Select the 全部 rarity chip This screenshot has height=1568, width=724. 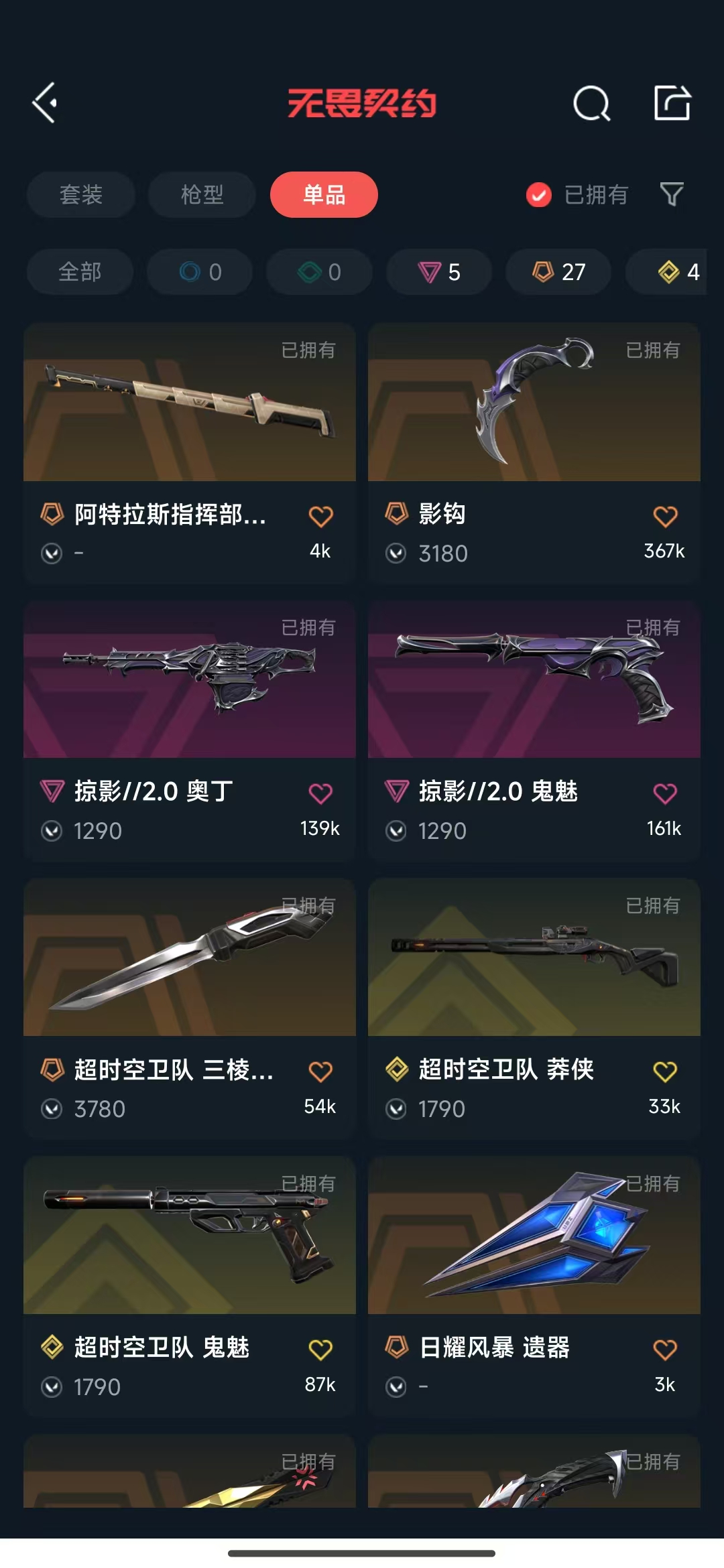click(x=80, y=272)
